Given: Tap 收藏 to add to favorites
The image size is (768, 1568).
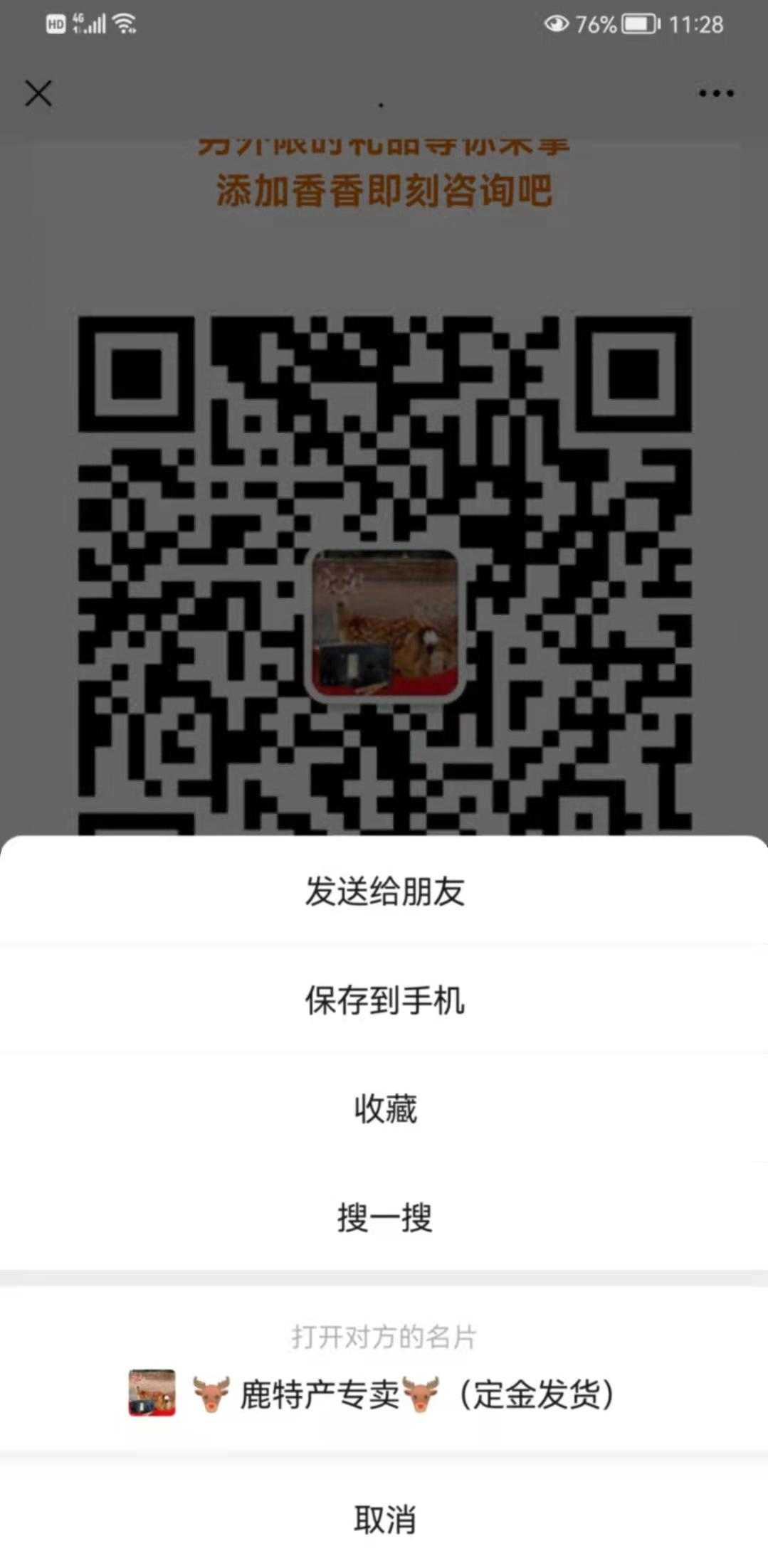Looking at the screenshot, I should point(384,1108).
